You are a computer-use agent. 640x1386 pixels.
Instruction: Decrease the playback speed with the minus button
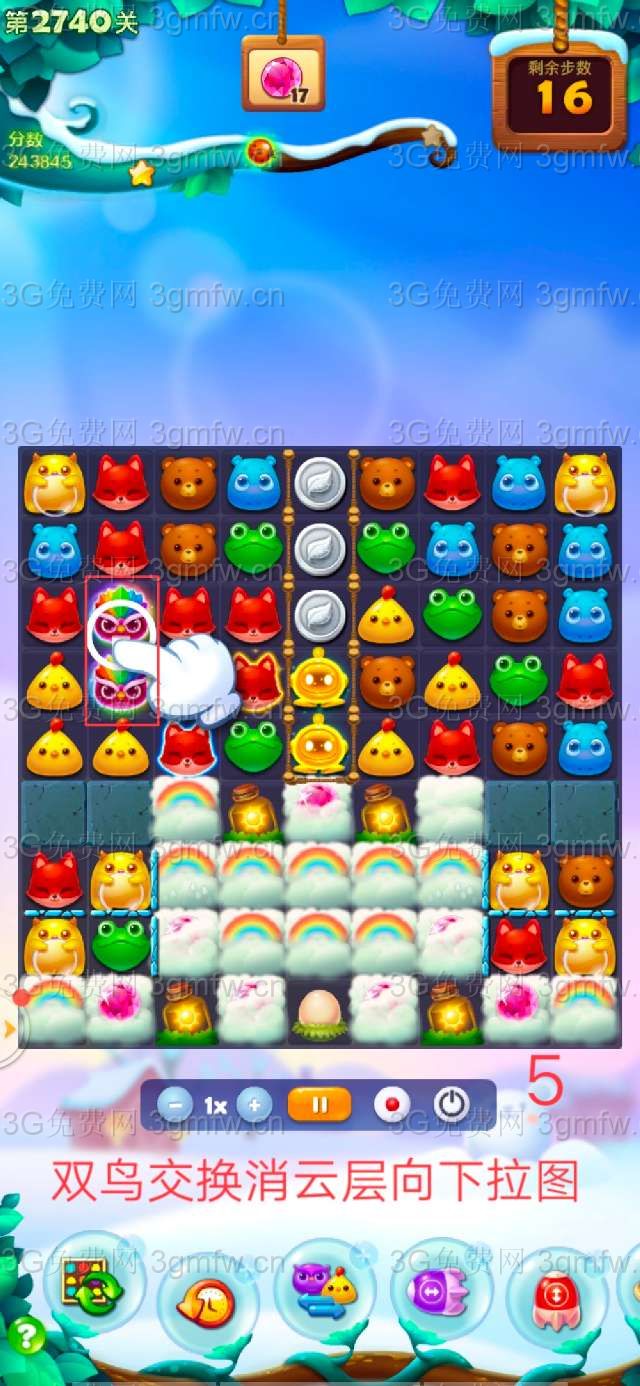(176, 1105)
